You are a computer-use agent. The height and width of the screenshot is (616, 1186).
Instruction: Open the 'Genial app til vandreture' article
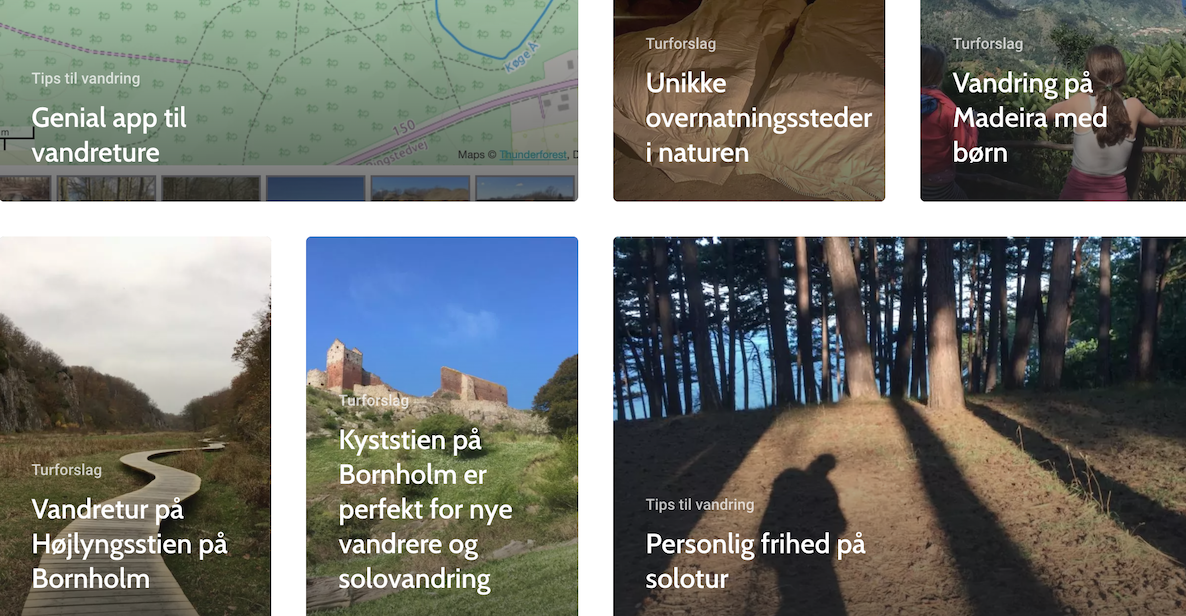110,135
